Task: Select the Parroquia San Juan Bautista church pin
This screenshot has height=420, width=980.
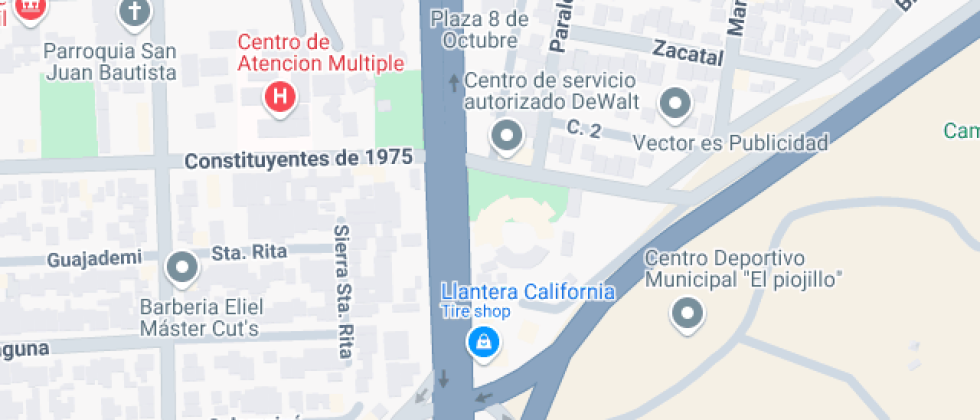Action: [135, 13]
